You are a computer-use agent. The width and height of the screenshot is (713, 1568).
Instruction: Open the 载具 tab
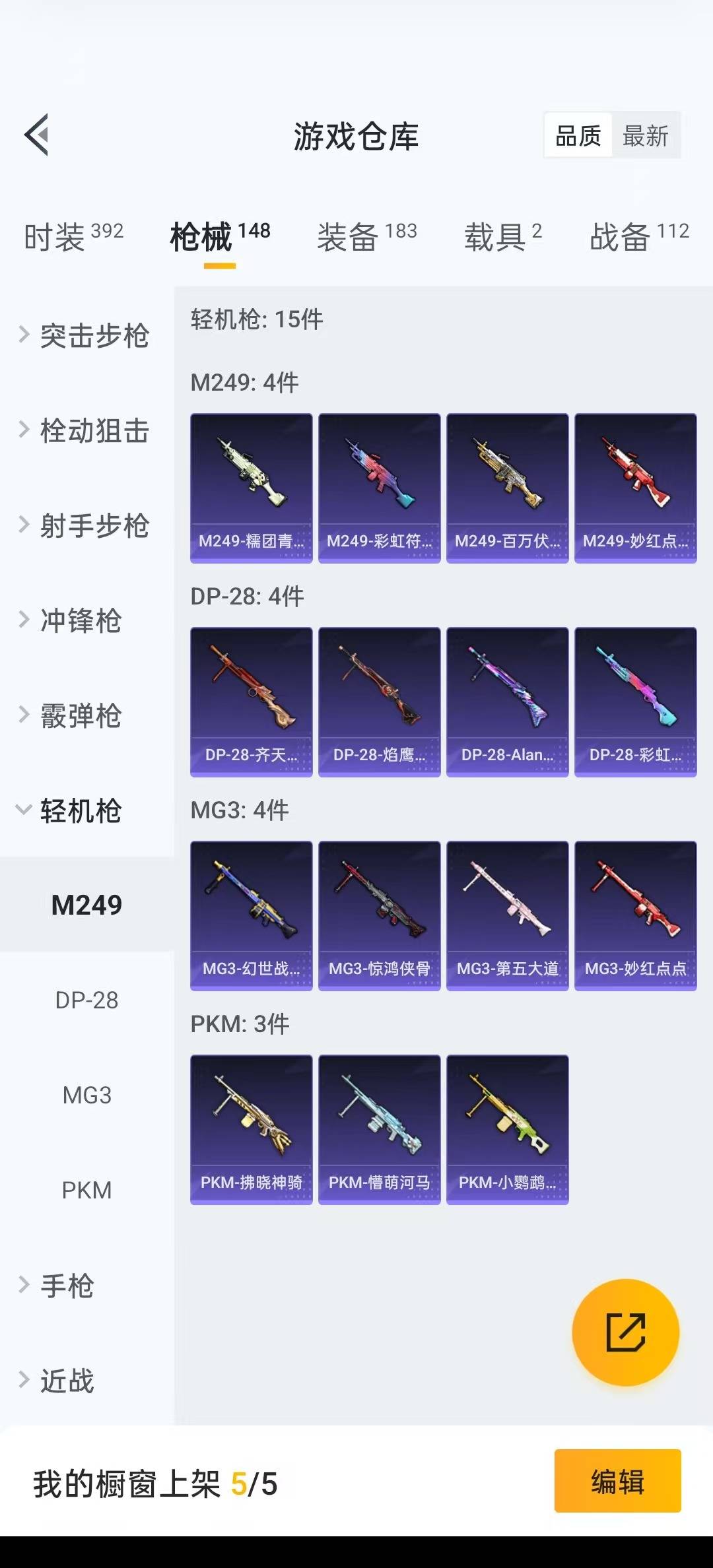pyautogui.click(x=503, y=236)
